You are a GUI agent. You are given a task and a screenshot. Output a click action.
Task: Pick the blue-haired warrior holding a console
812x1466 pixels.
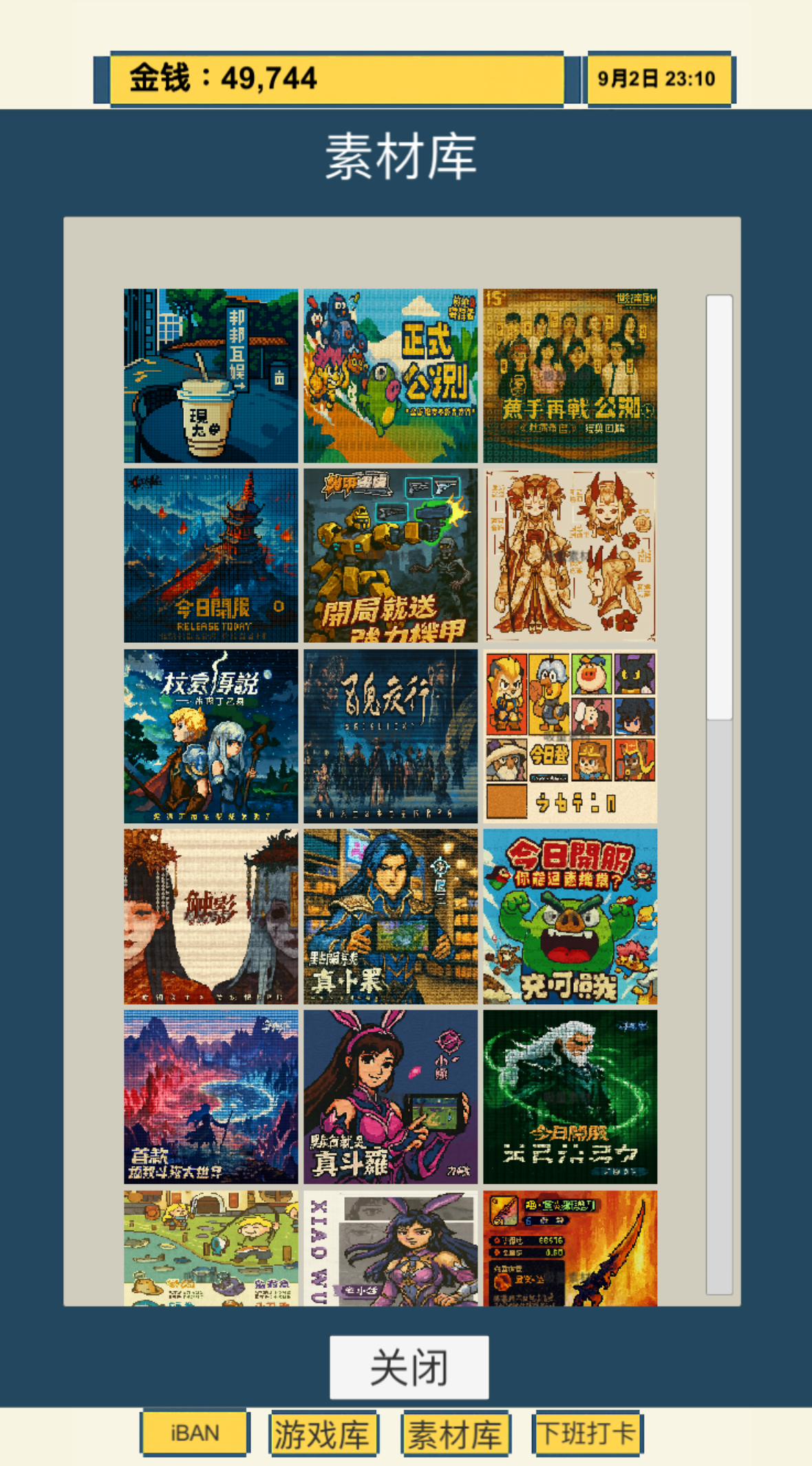coord(390,916)
